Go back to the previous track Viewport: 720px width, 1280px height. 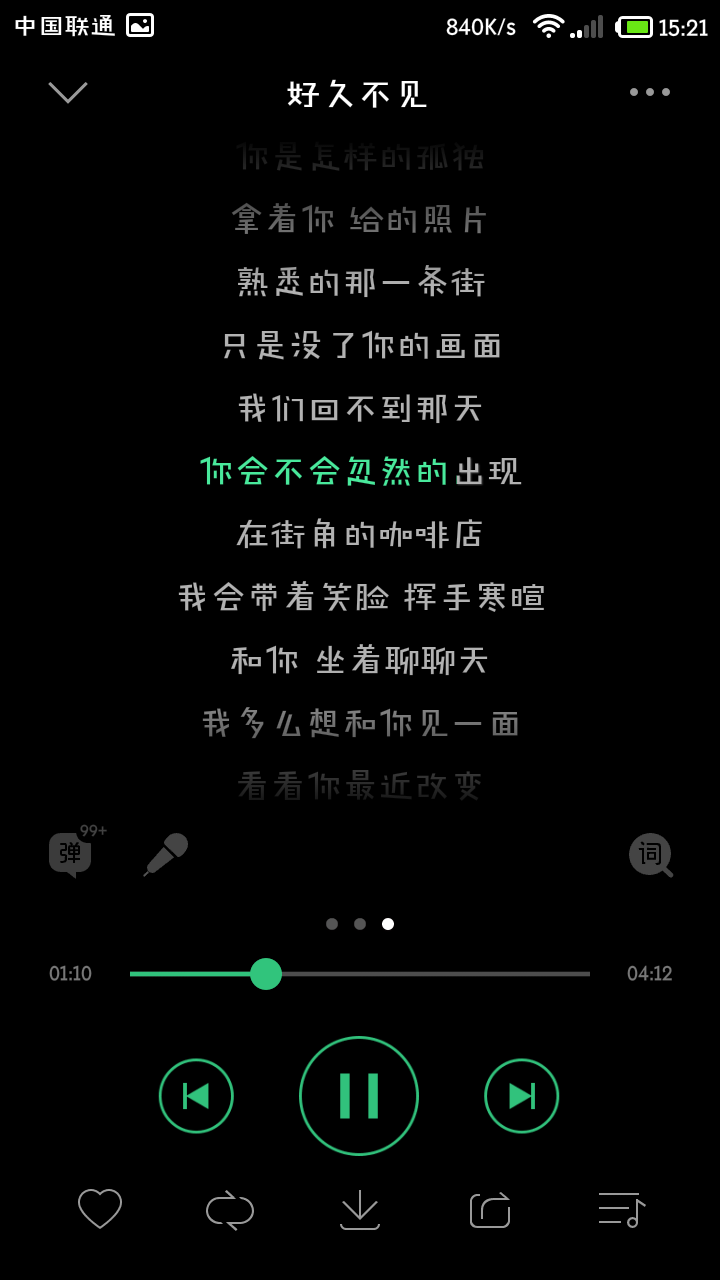click(196, 1095)
